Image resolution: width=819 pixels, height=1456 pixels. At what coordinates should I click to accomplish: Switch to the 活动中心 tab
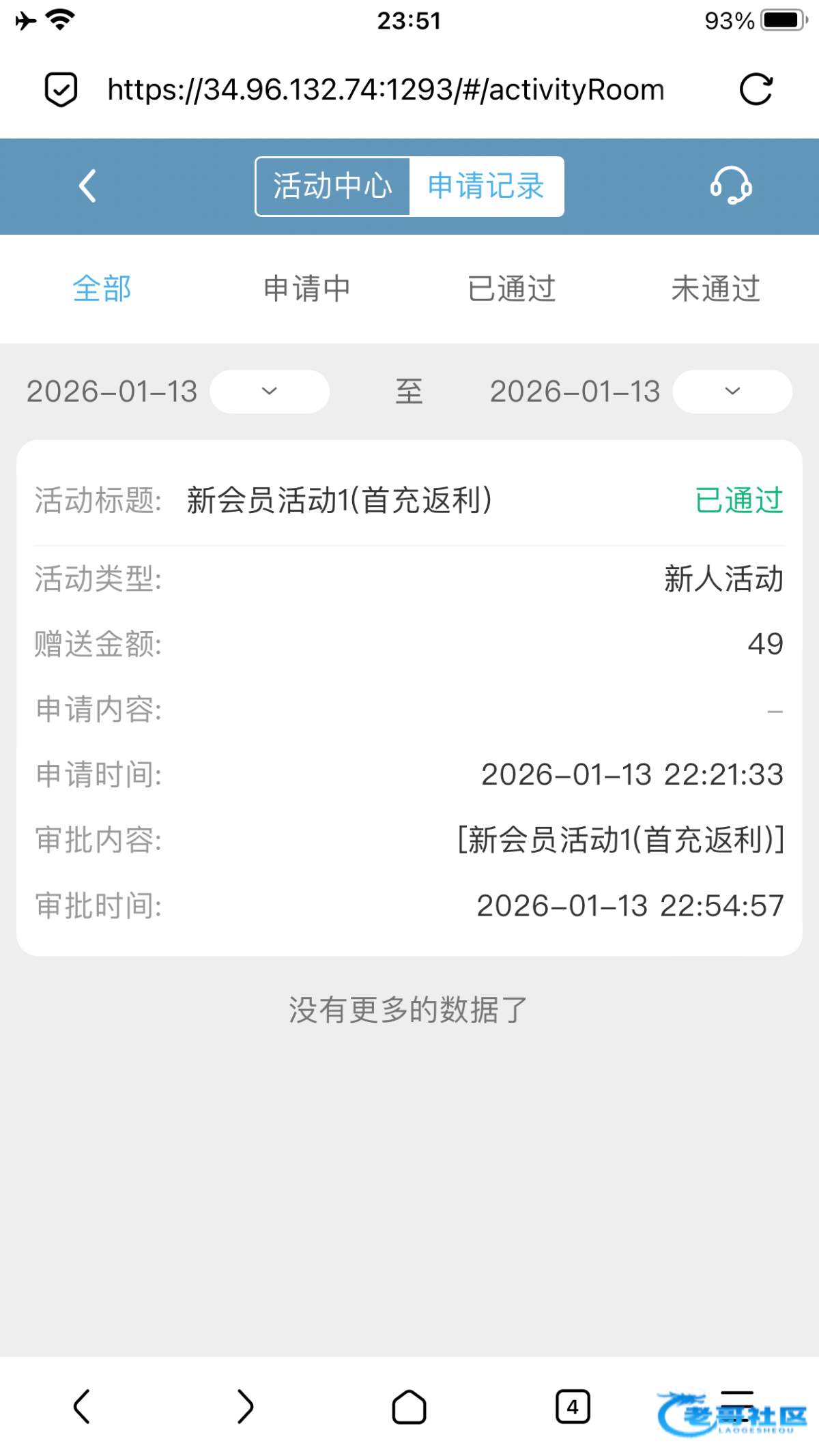click(332, 186)
